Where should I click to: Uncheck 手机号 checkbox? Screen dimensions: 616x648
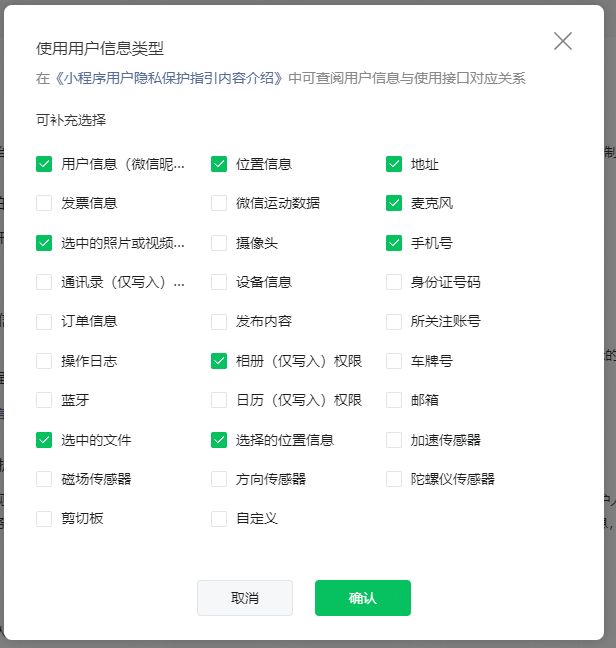tap(394, 243)
